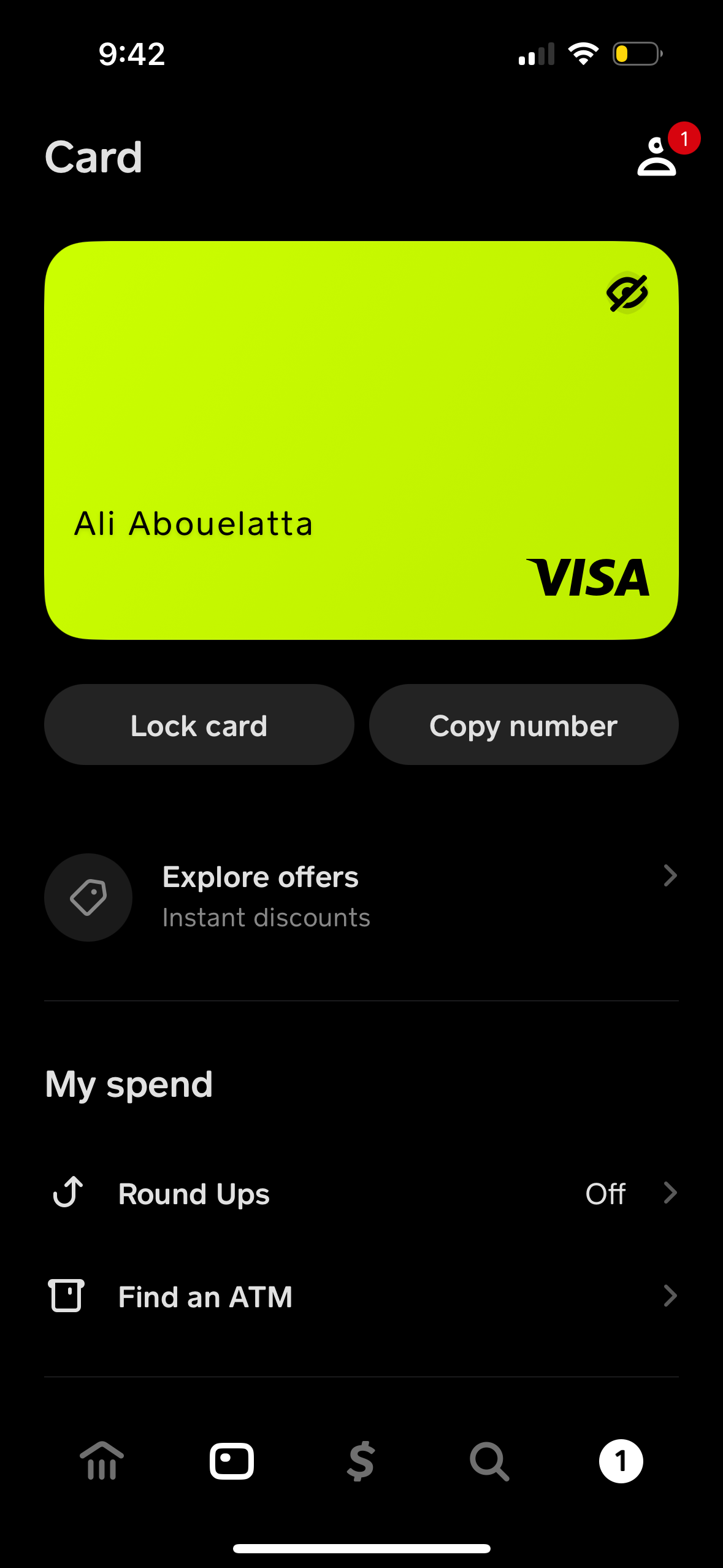Tap Ali Abouelatta's name on the card

click(193, 523)
